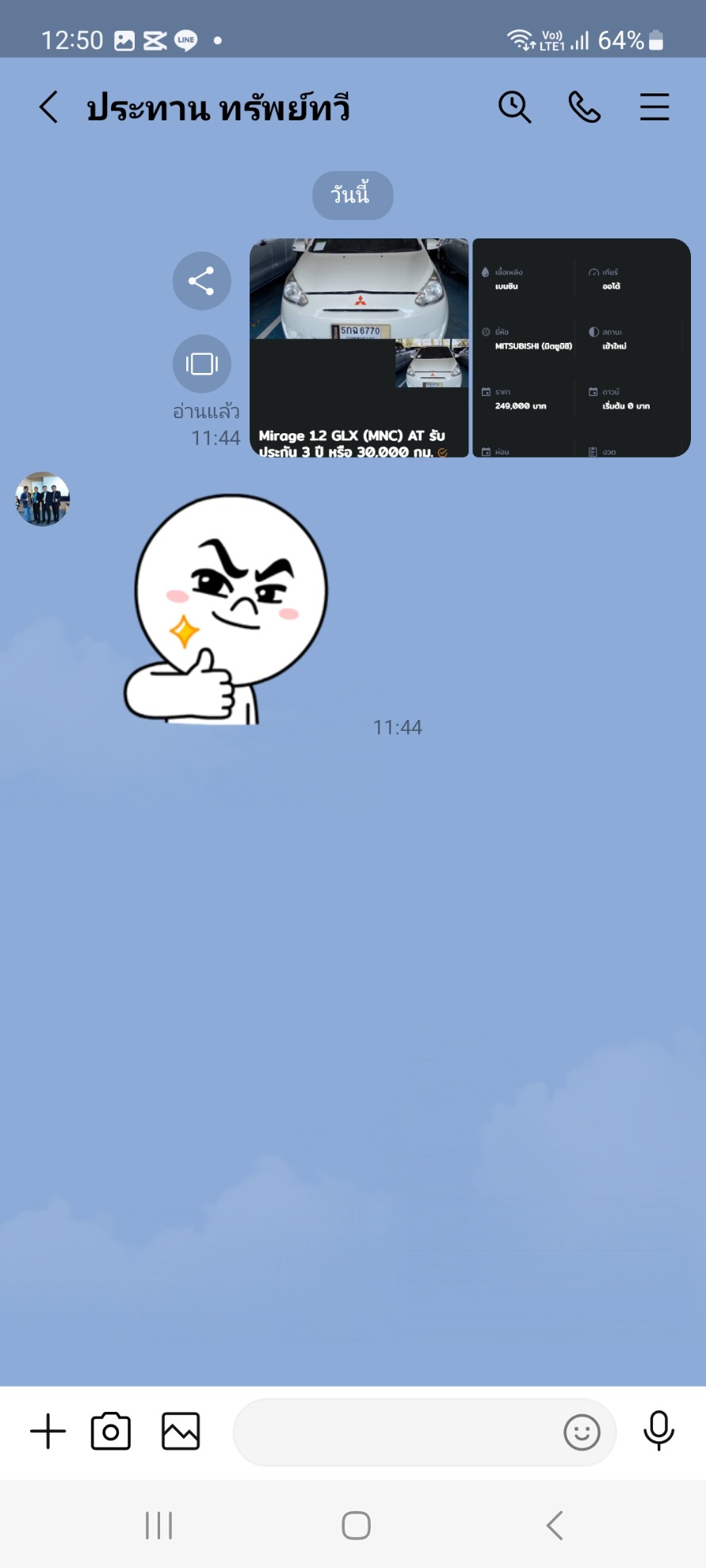Image resolution: width=706 pixels, height=1568 pixels.
Task: Start a voice call with this contact
Action: (584, 107)
